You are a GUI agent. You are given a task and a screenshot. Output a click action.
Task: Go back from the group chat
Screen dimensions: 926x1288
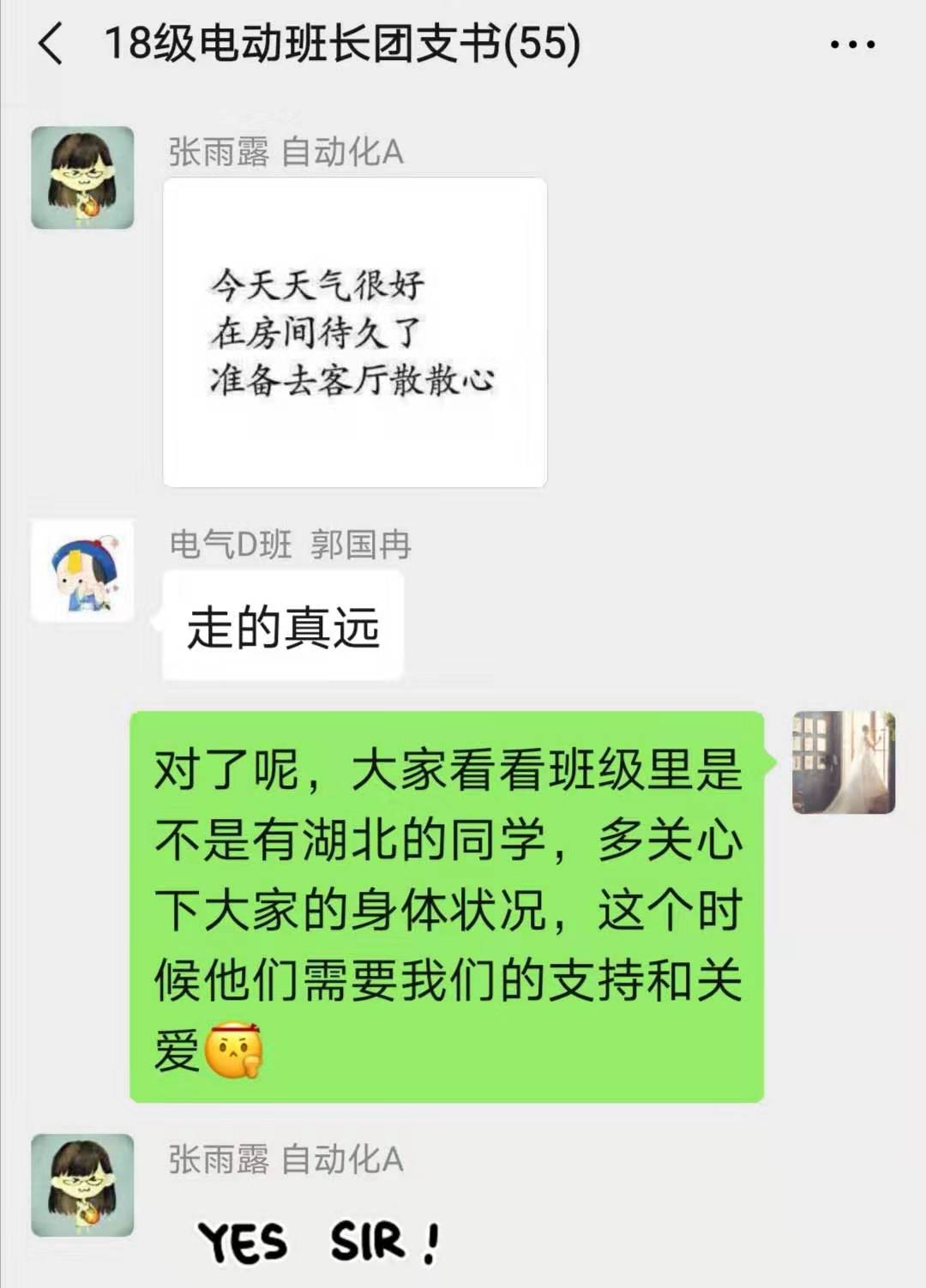pos(51,44)
